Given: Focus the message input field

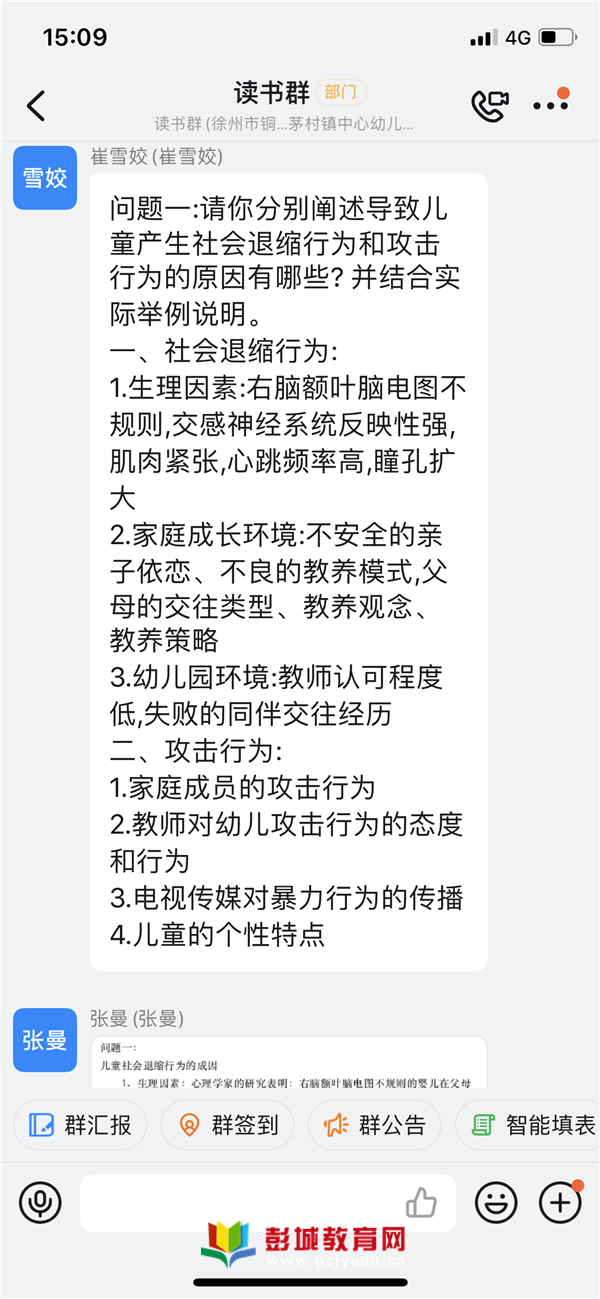Looking at the screenshot, I should click(x=240, y=1202).
